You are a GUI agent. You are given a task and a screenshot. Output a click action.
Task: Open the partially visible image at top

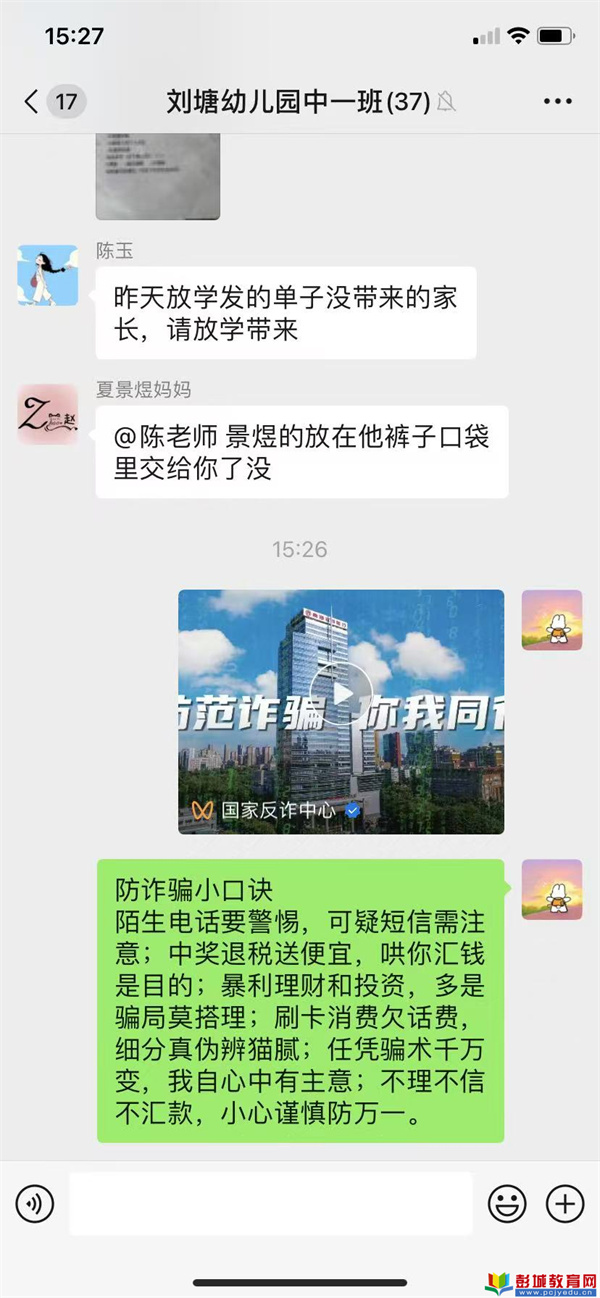[157, 175]
